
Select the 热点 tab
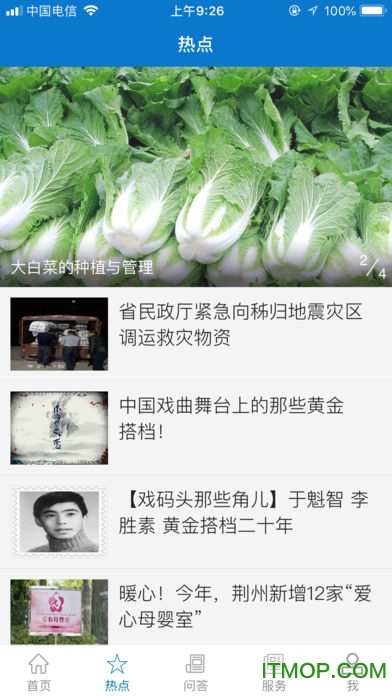117,672
